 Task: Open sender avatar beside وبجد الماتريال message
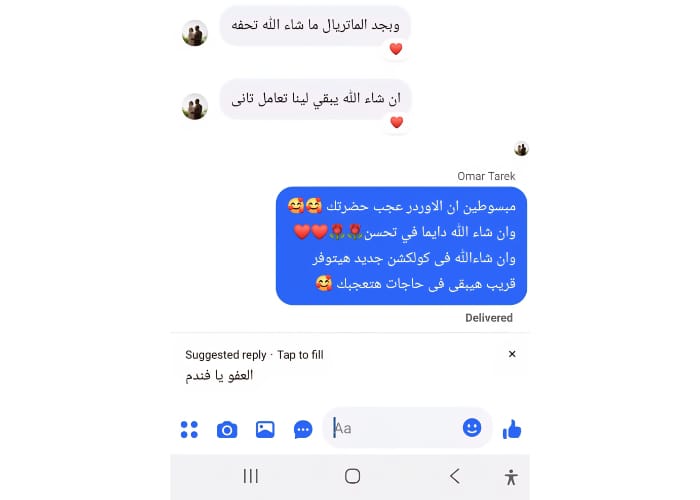(x=195, y=33)
